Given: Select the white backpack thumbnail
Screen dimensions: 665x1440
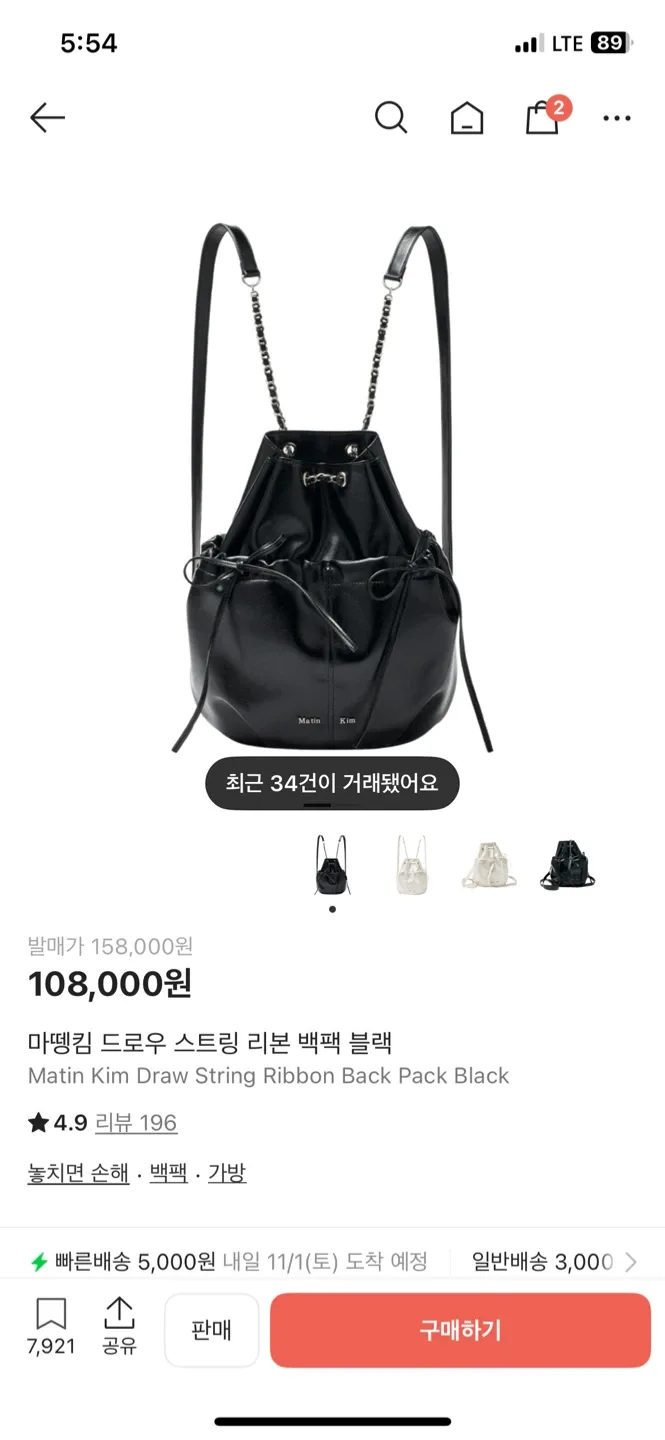Looking at the screenshot, I should 410,864.
